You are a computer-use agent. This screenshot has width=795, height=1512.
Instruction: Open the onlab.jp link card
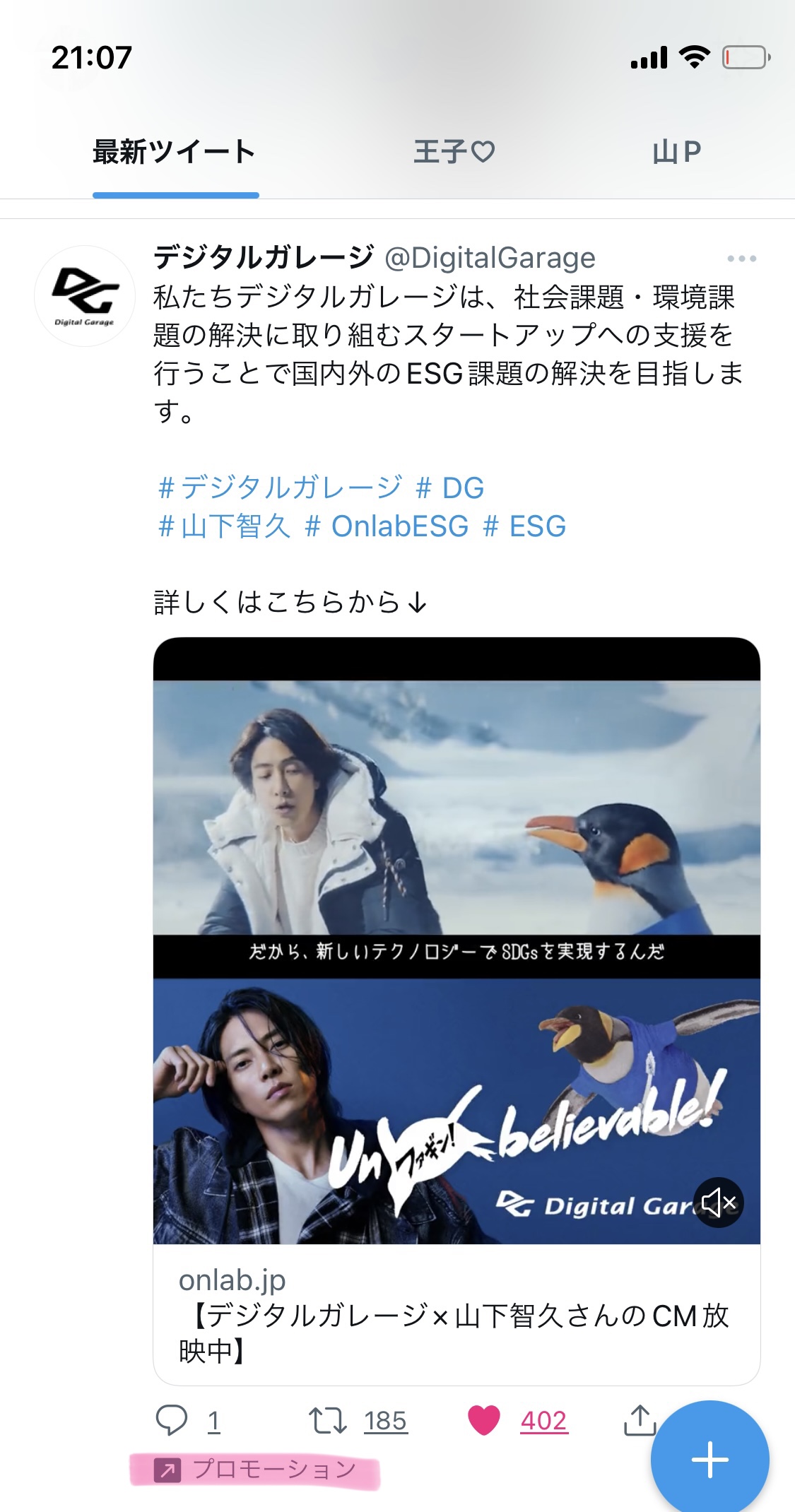click(457, 1314)
